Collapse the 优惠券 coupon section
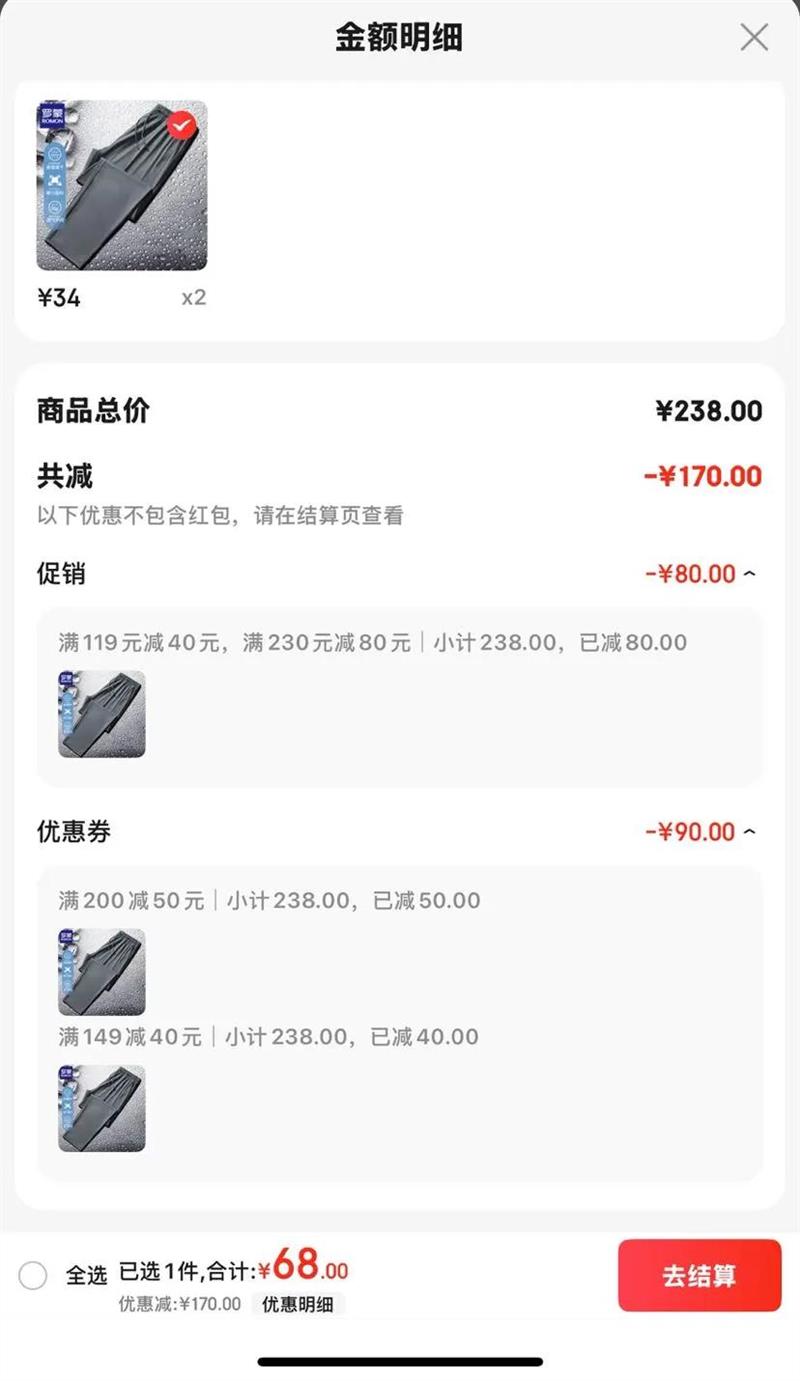 point(750,832)
